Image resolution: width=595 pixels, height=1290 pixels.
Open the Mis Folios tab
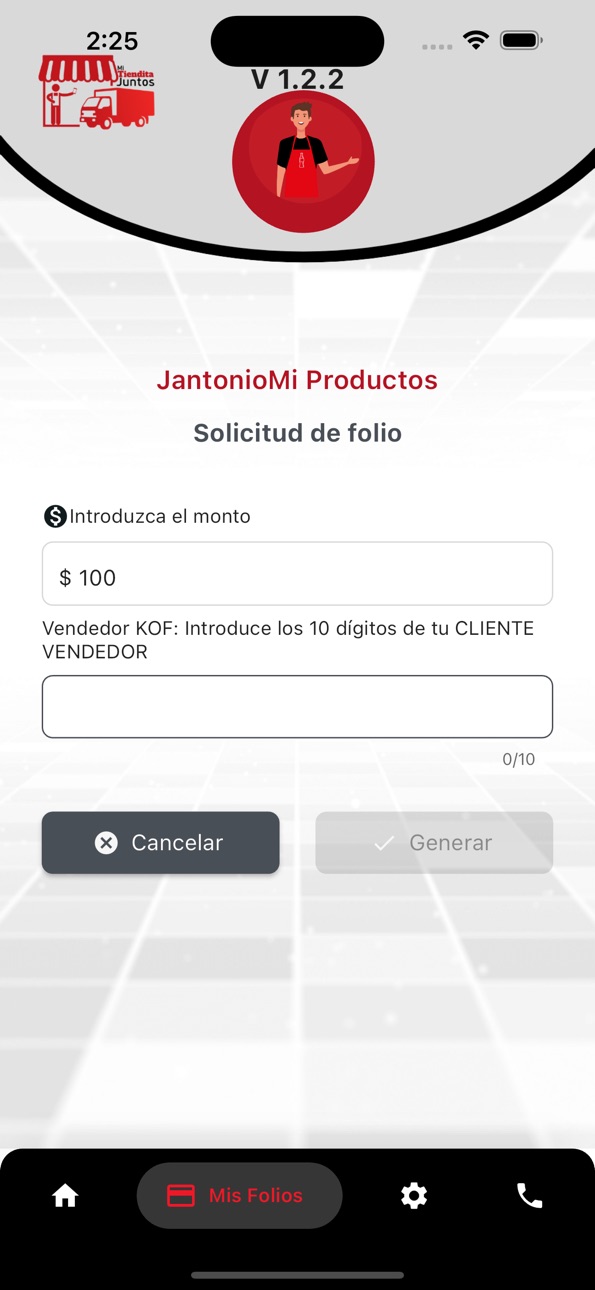coord(239,1195)
